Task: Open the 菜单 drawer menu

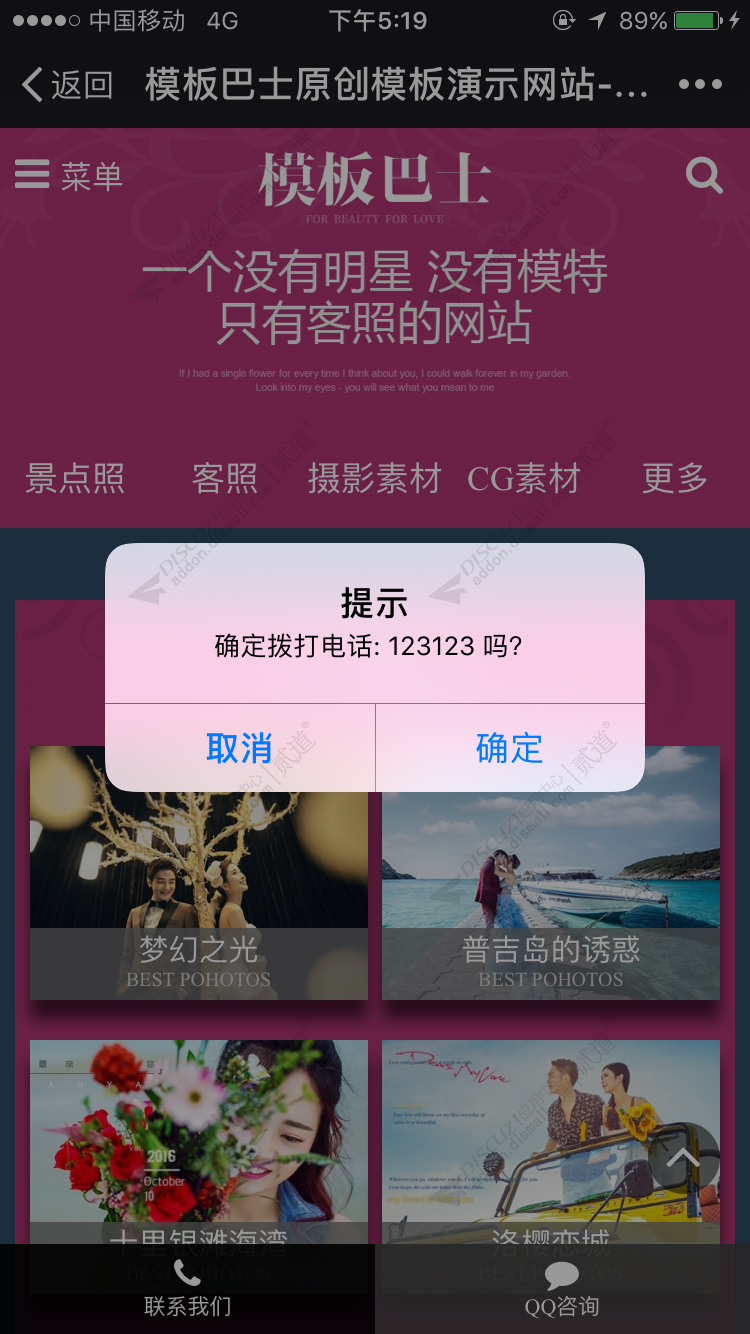Action: [68, 177]
